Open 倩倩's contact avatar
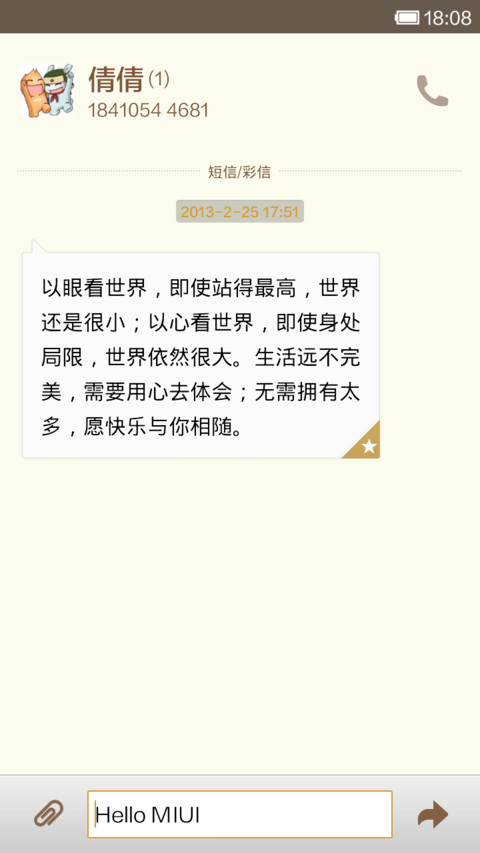Image resolution: width=480 pixels, height=853 pixels. [x=47, y=90]
